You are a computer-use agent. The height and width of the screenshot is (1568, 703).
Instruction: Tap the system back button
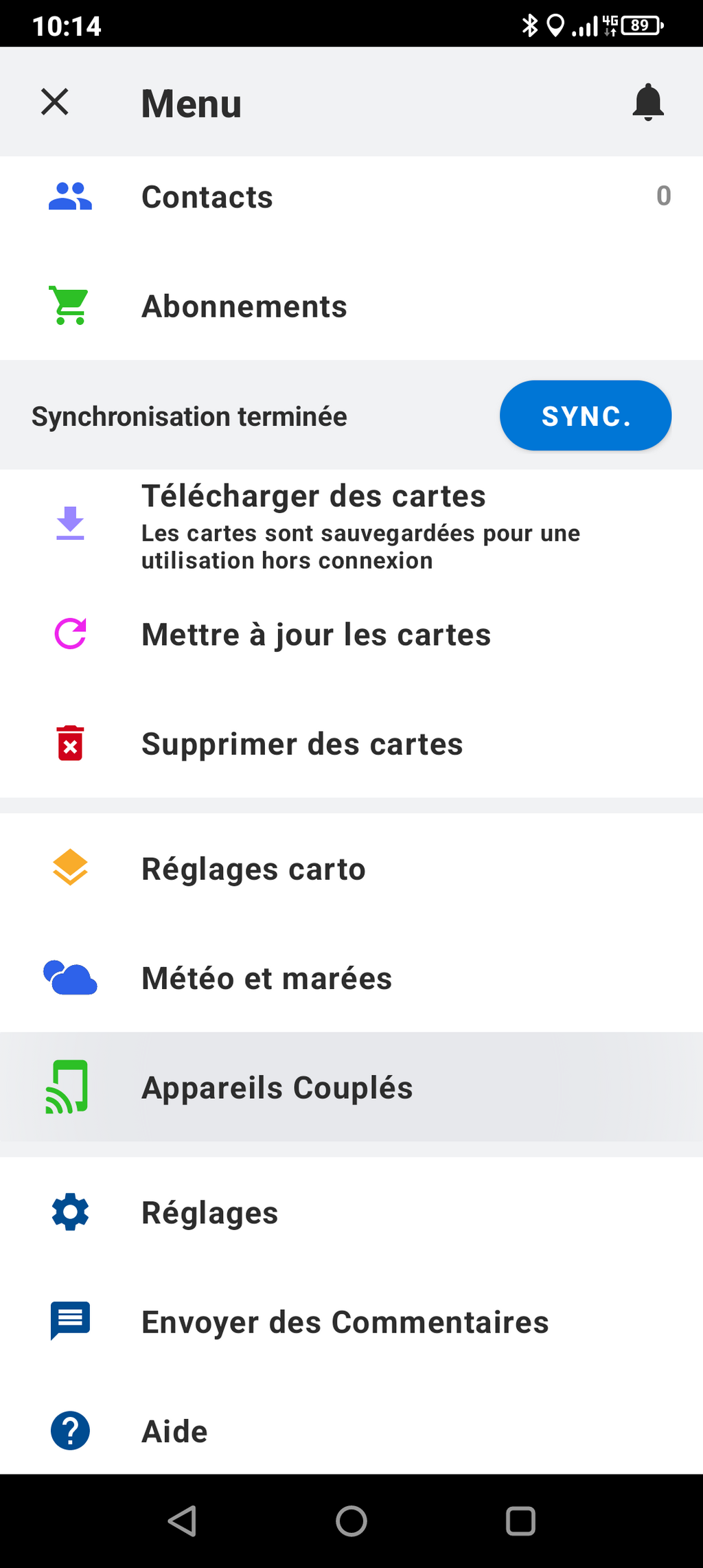coord(183,1521)
